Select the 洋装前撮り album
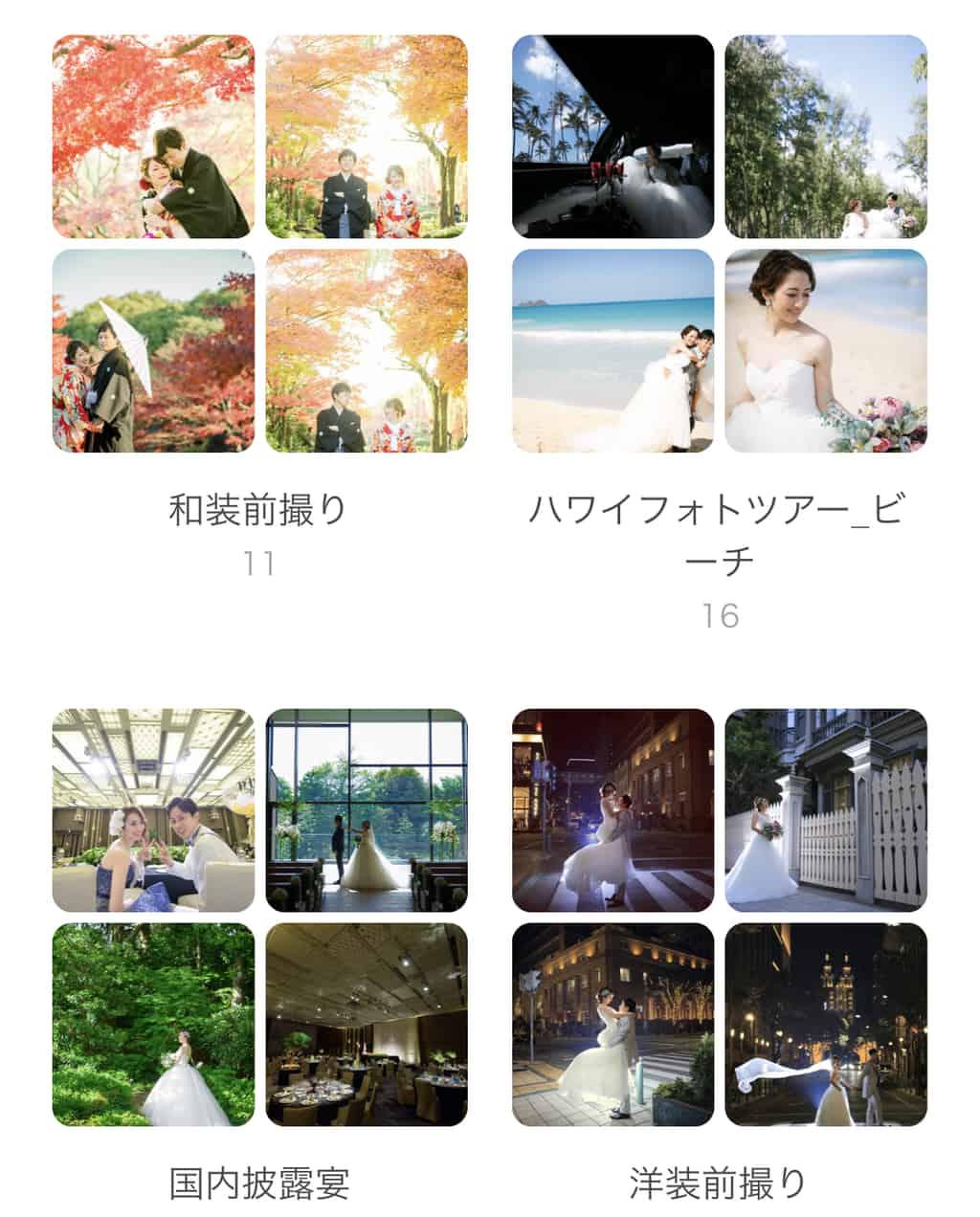 pos(719,917)
